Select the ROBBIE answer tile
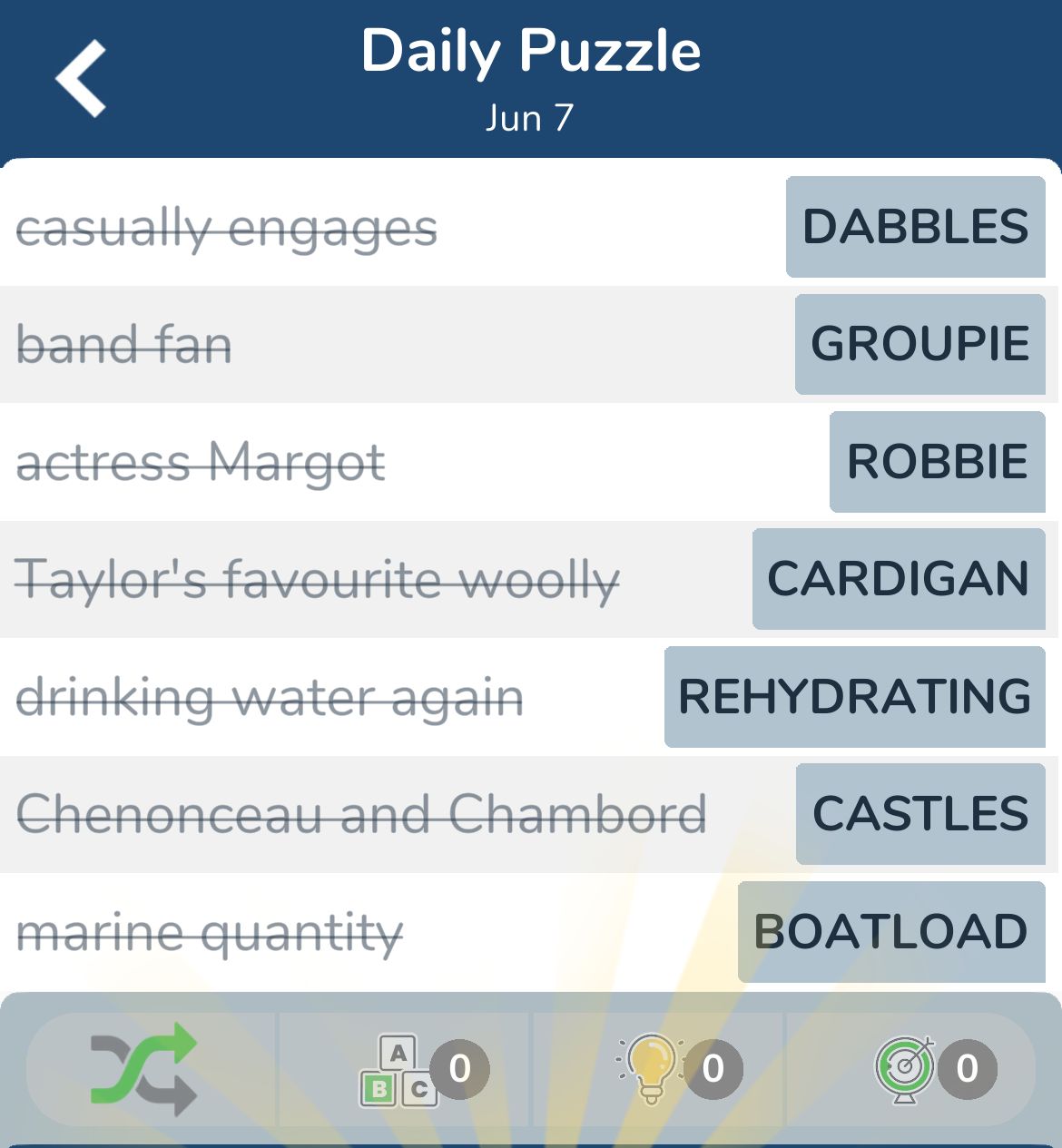 coord(937,461)
